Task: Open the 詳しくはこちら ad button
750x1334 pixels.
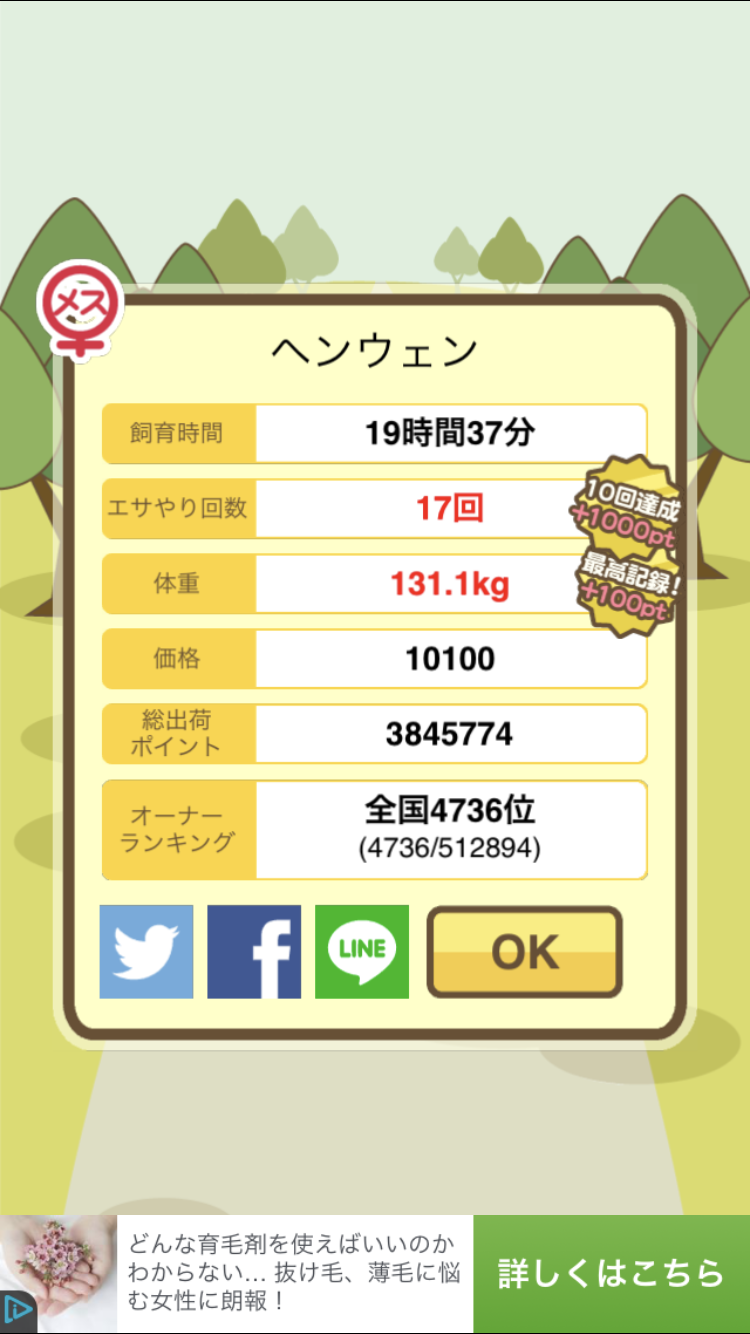Action: tap(611, 1273)
